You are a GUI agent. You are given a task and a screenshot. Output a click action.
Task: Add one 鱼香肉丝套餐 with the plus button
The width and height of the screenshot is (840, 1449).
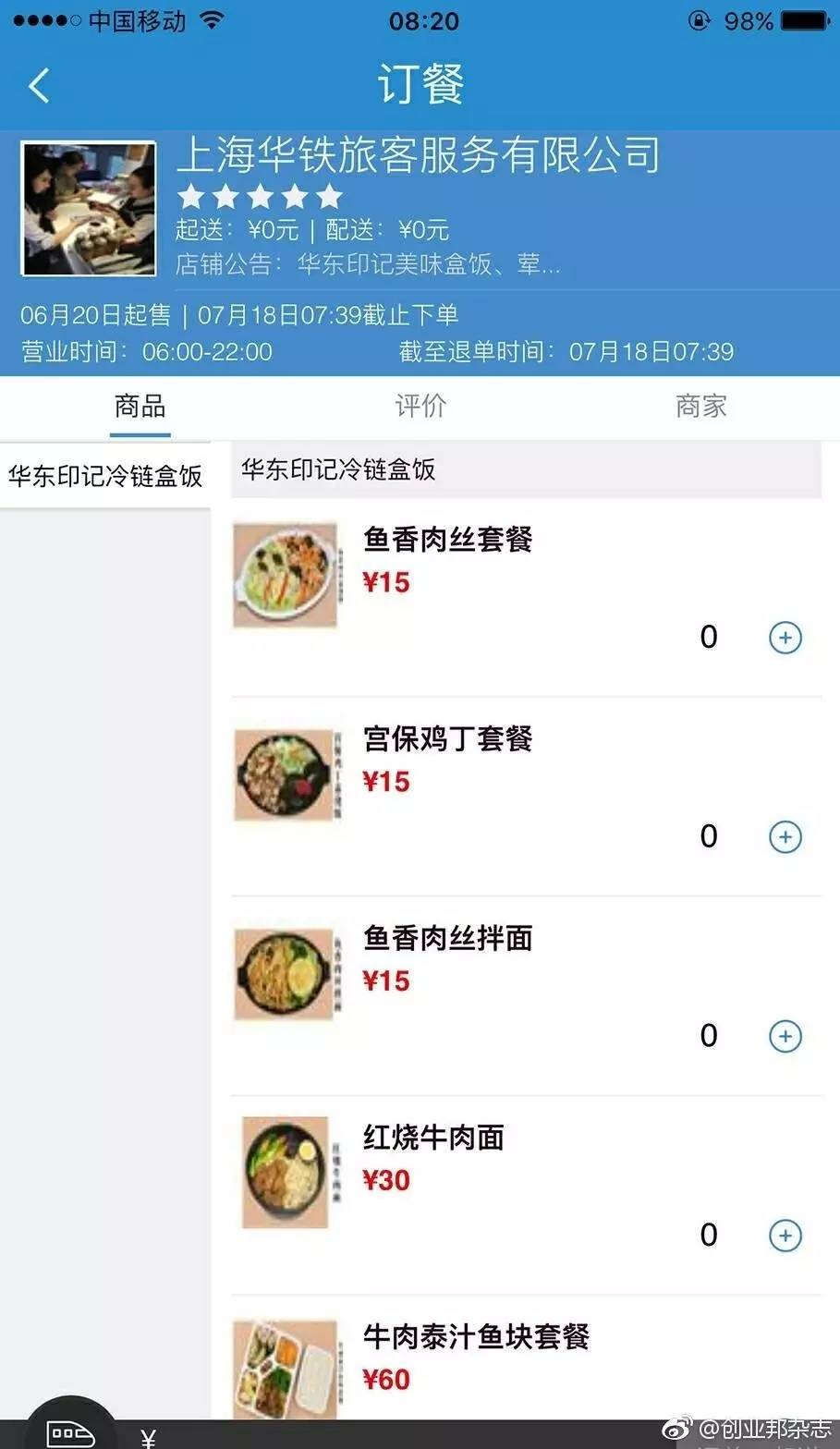pos(785,637)
